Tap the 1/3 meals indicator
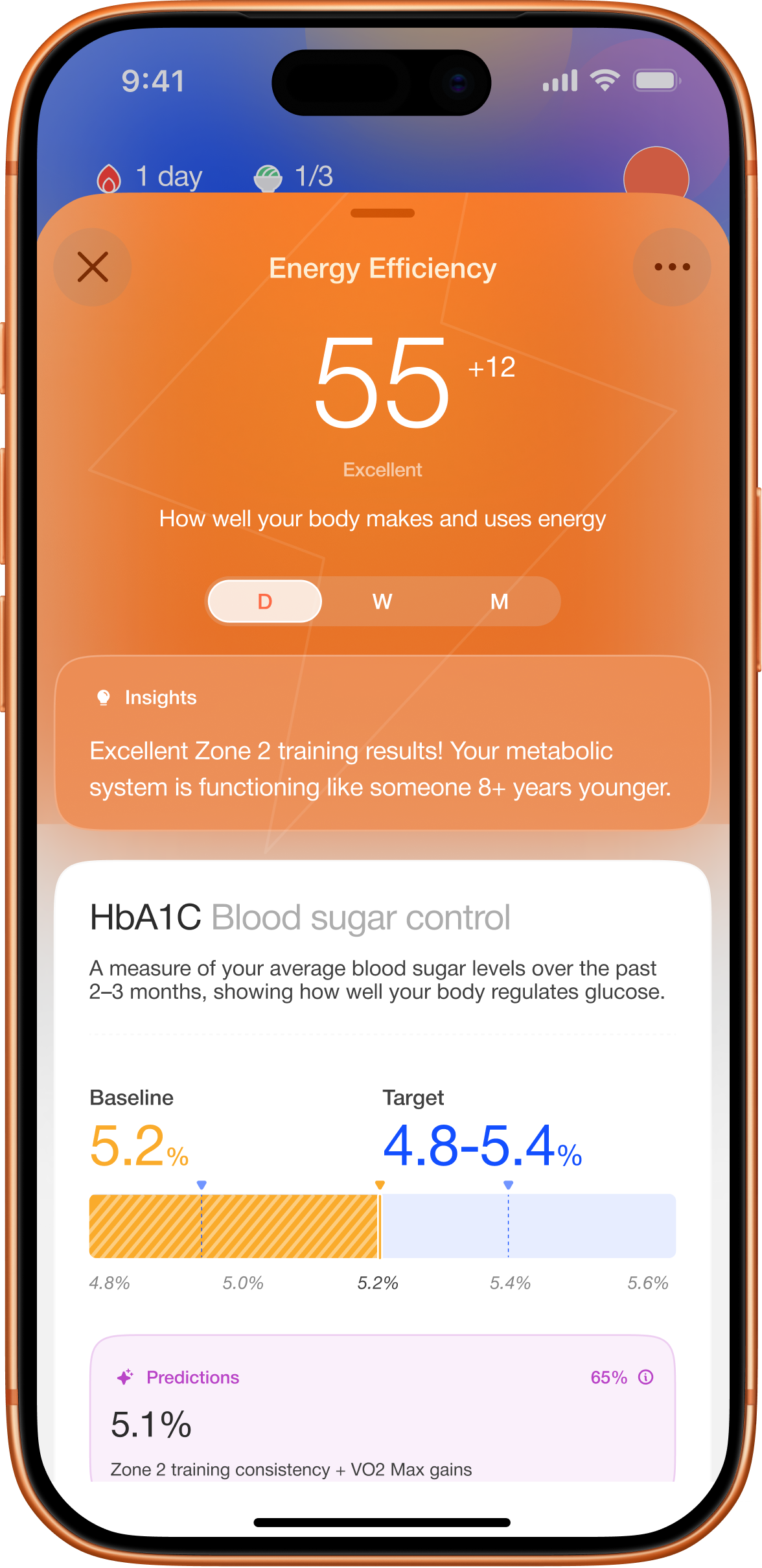Screen dimensions: 762x1568 coord(294,177)
